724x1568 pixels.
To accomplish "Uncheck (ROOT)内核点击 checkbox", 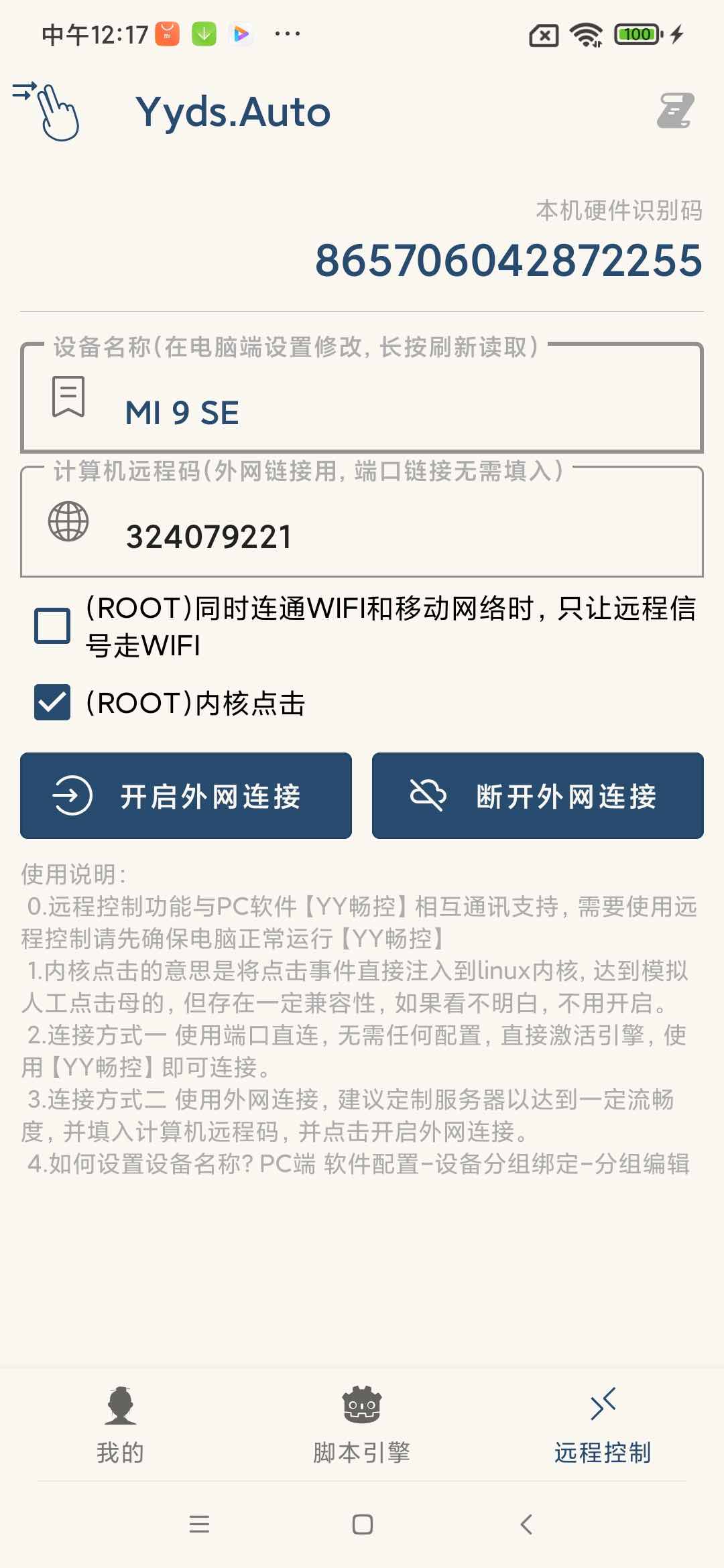I will (52, 703).
